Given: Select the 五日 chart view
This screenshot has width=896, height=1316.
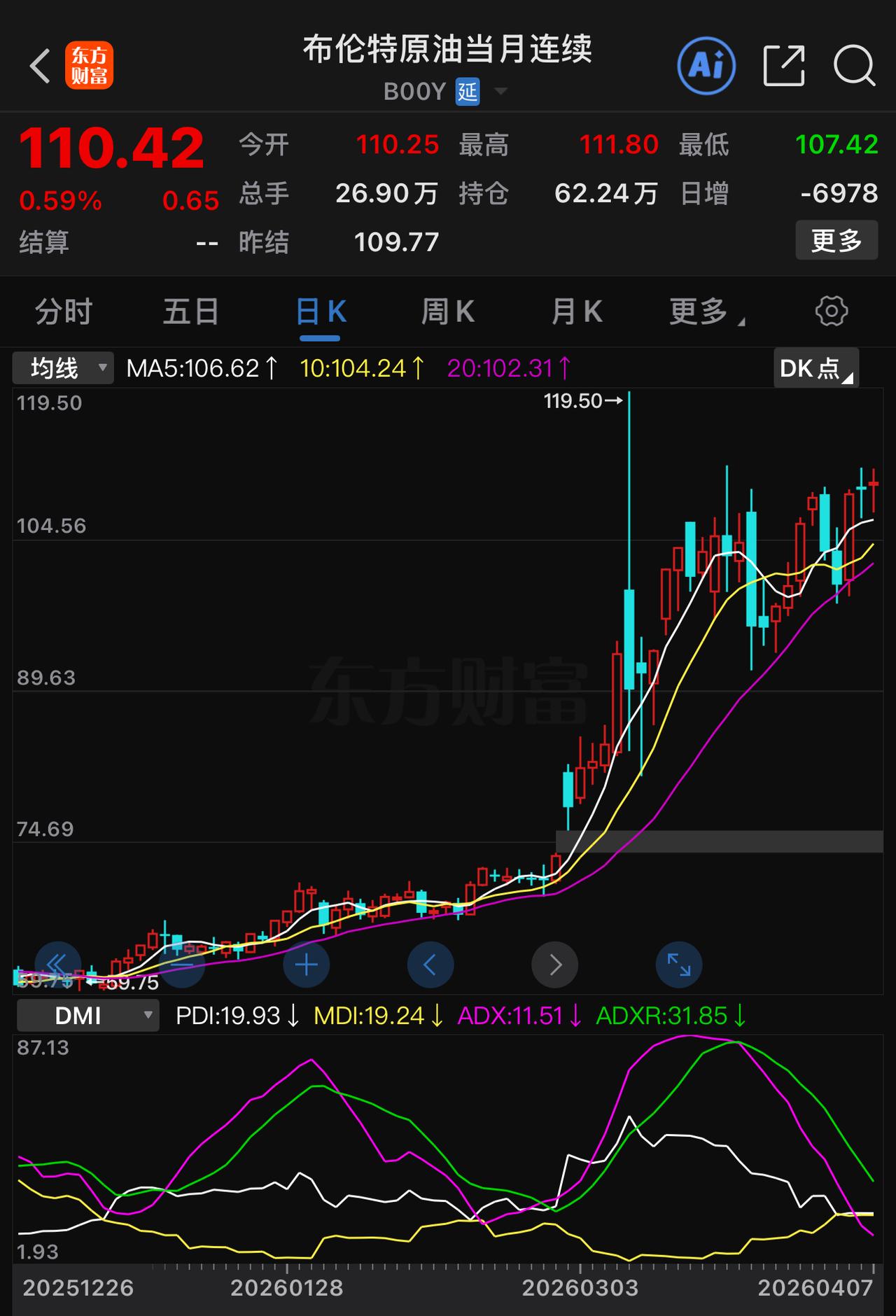Looking at the screenshot, I should tap(190, 312).
